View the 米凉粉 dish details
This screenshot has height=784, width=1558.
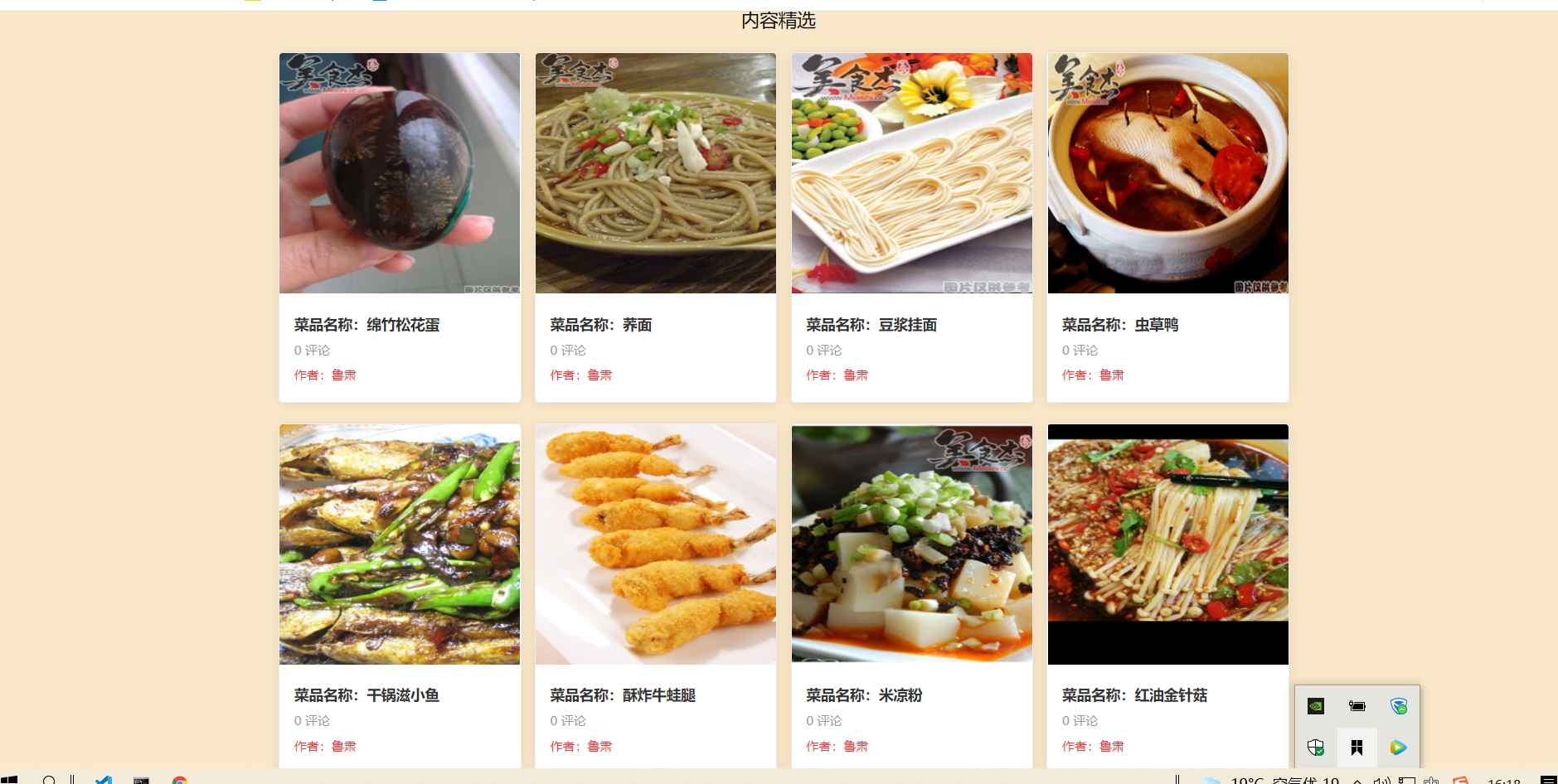(x=911, y=544)
